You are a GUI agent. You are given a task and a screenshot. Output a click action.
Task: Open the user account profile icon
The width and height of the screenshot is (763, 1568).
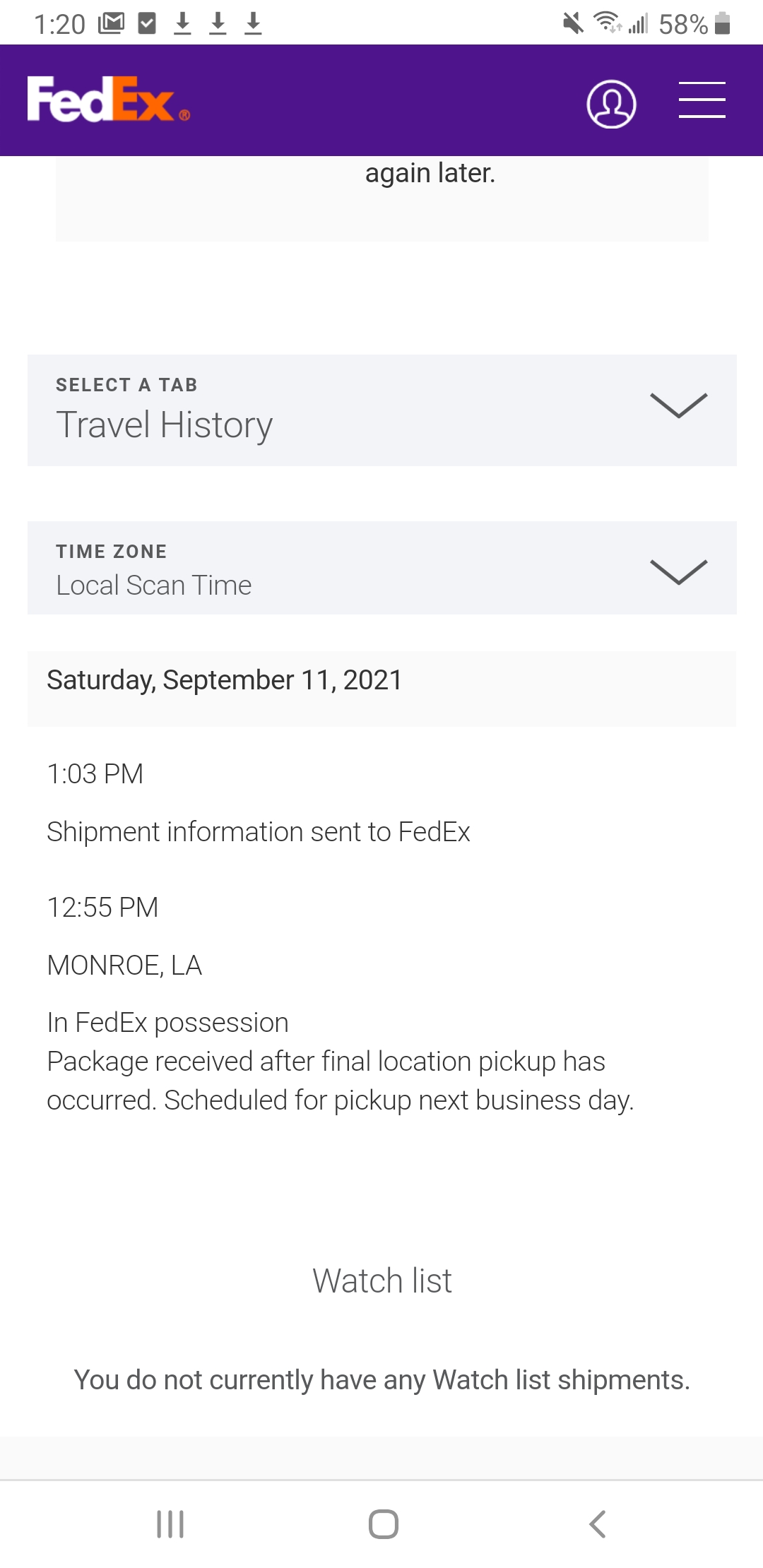(611, 104)
